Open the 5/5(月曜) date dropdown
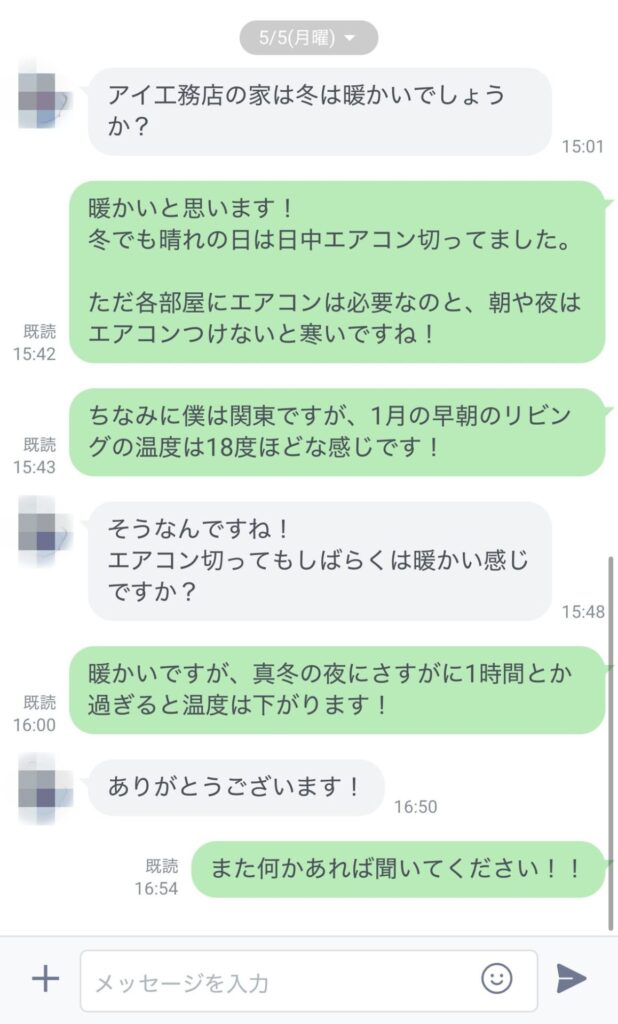Viewport: 618px width, 1024px height. pyautogui.click(x=308, y=38)
